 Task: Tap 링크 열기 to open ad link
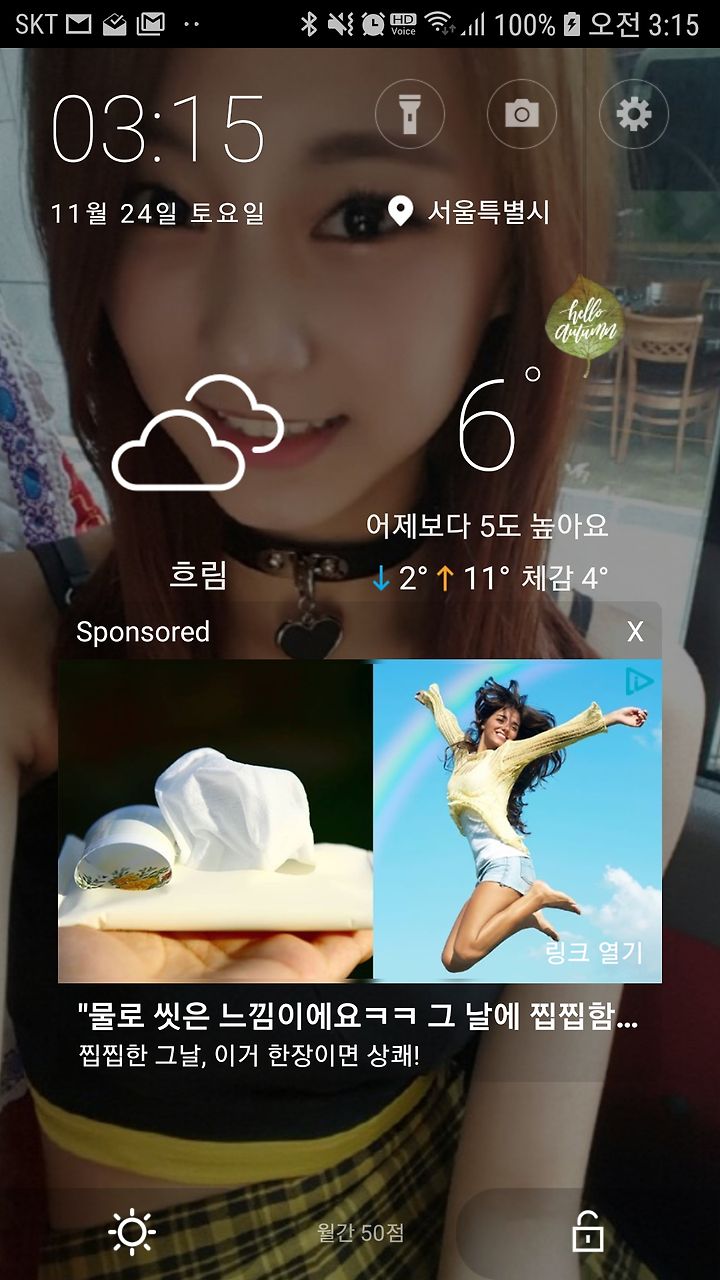[593, 952]
